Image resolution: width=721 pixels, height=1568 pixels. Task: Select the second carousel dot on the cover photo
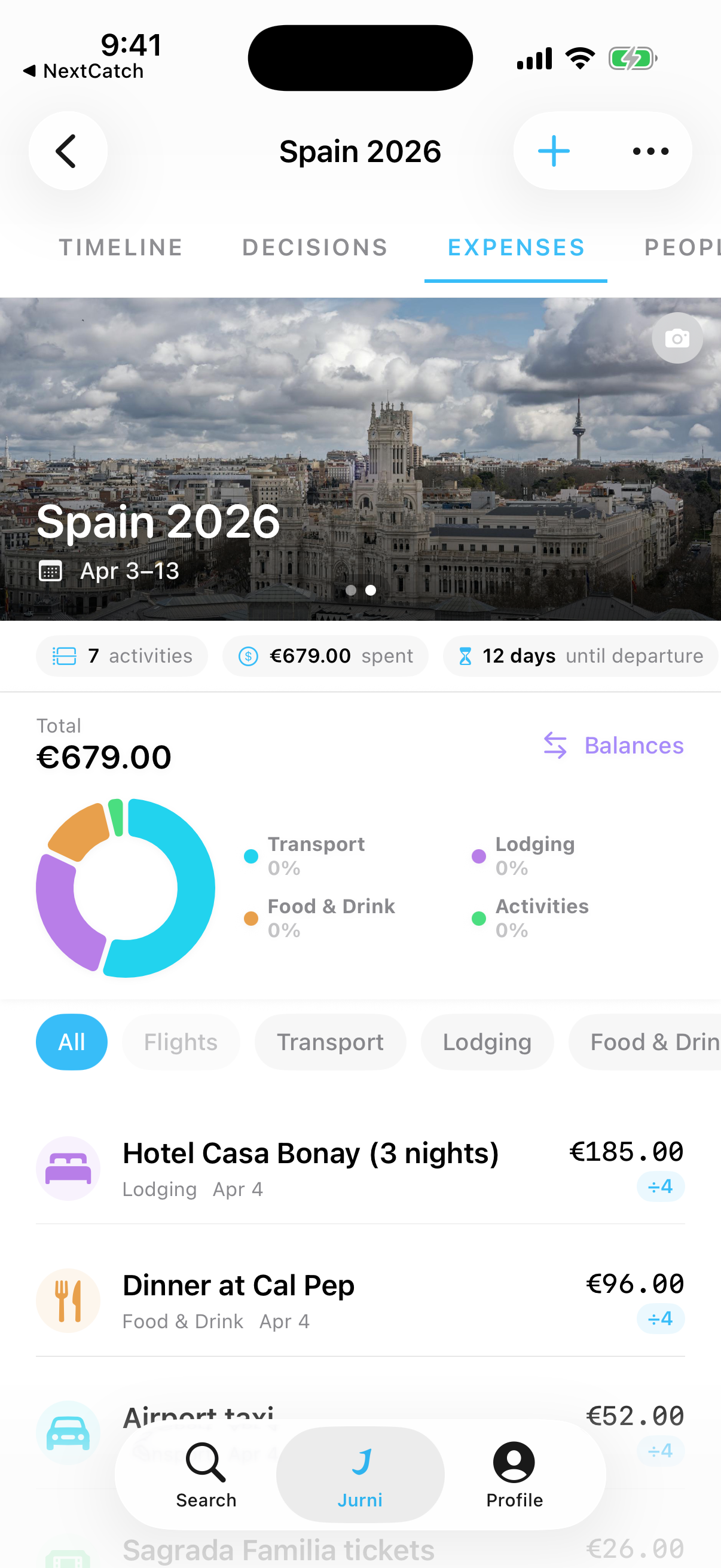[371, 589]
